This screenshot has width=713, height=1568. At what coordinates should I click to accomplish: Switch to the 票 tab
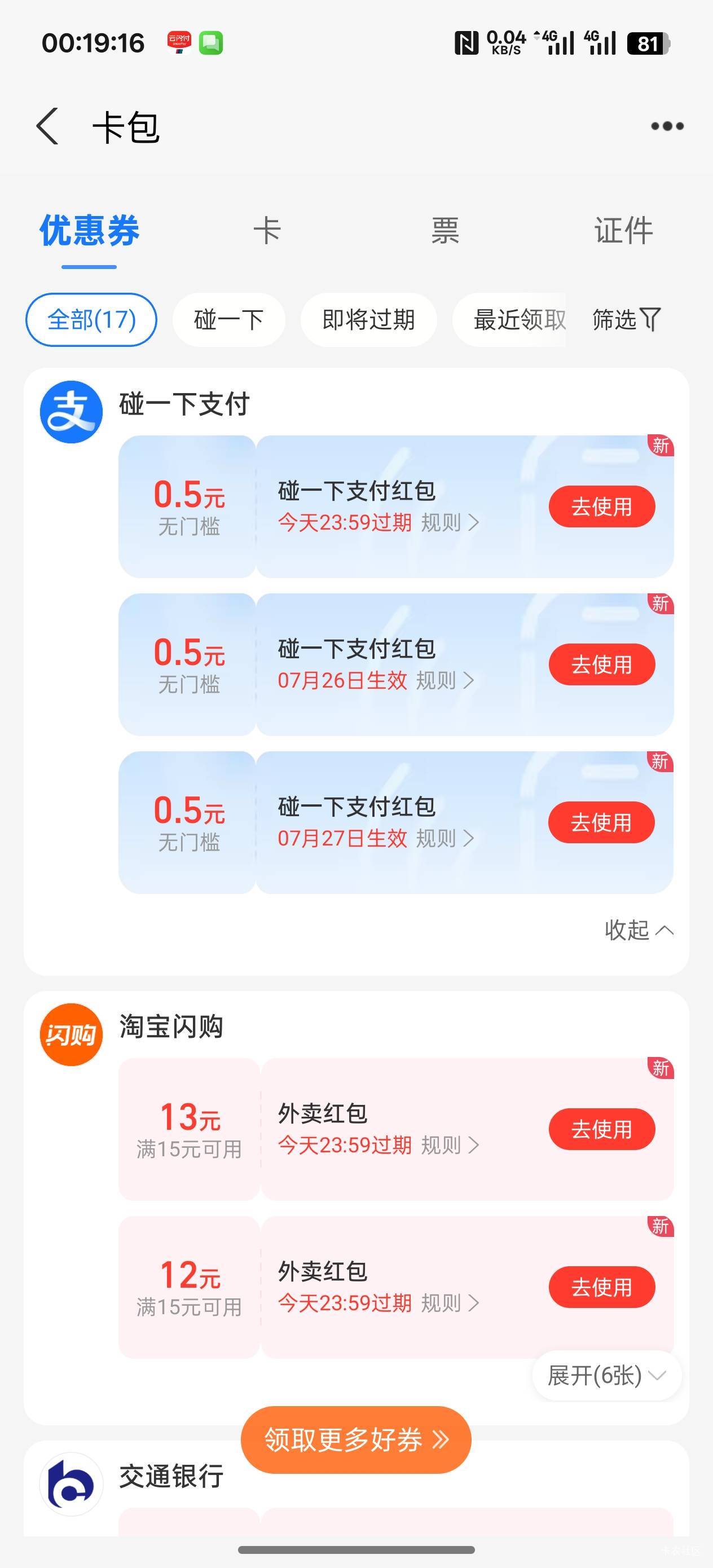point(445,231)
